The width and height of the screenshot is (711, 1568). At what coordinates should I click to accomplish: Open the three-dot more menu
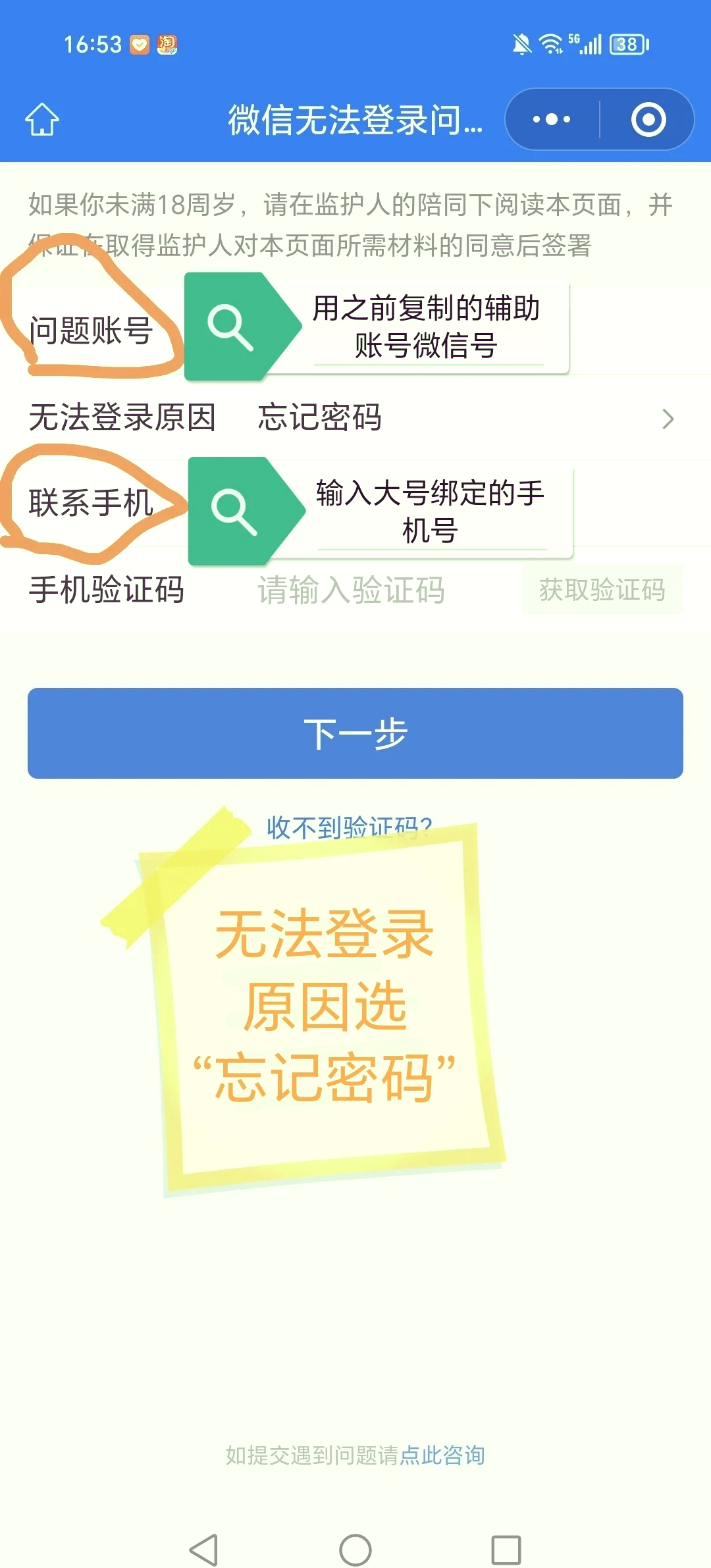pos(552,120)
